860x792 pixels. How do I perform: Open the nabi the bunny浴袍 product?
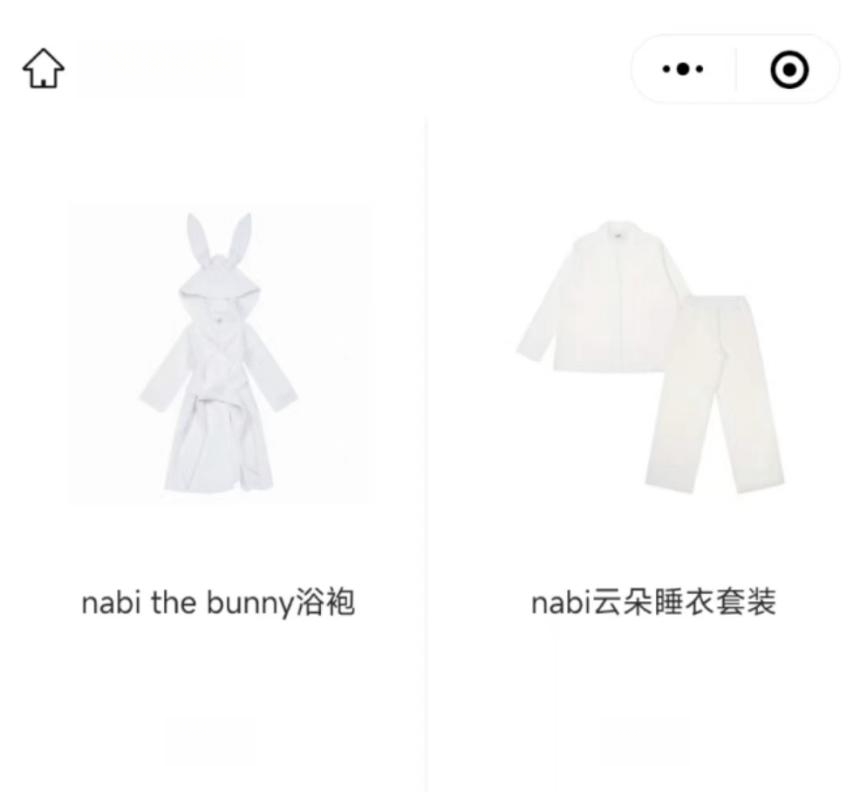pyautogui.click(x=218, y=355)
